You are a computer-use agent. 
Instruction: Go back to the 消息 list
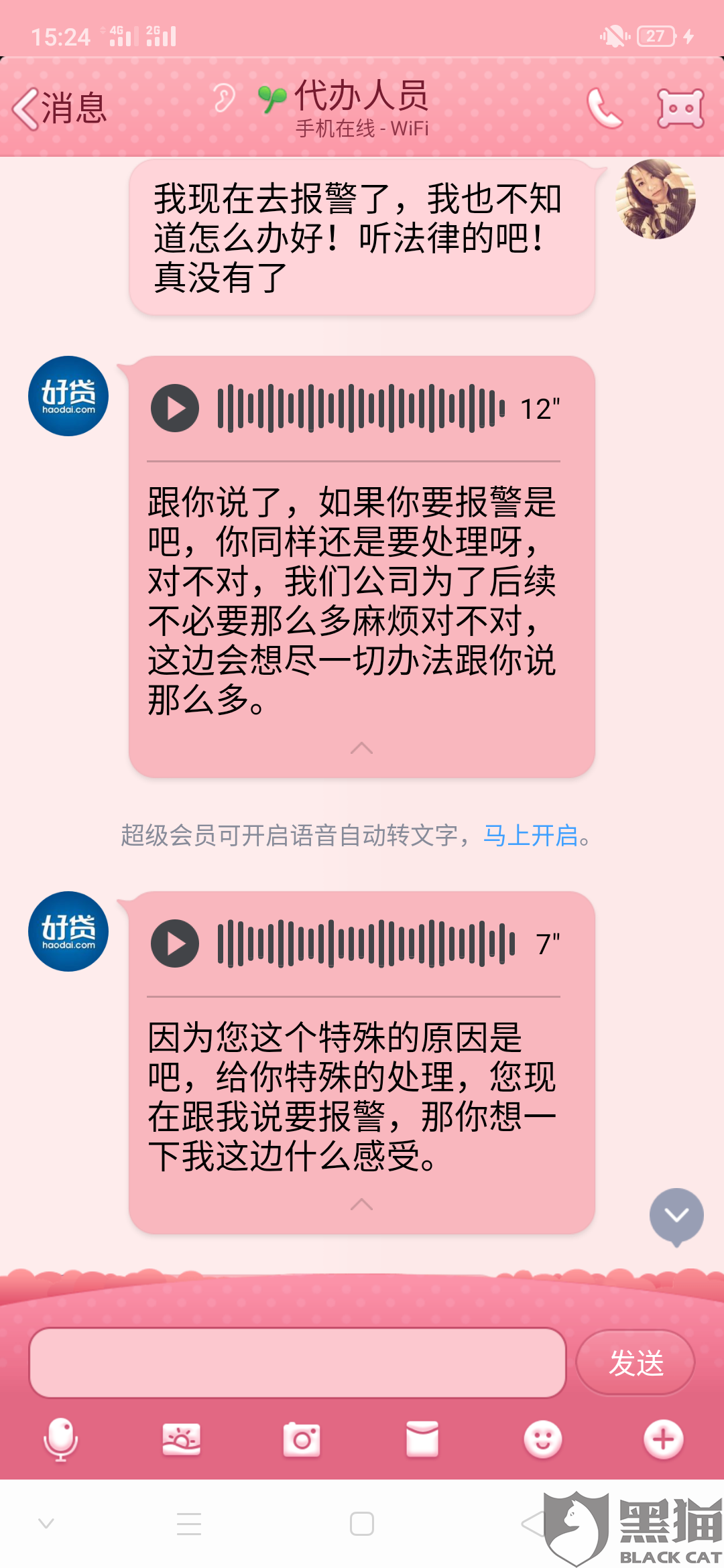click(x=59, y=109)
